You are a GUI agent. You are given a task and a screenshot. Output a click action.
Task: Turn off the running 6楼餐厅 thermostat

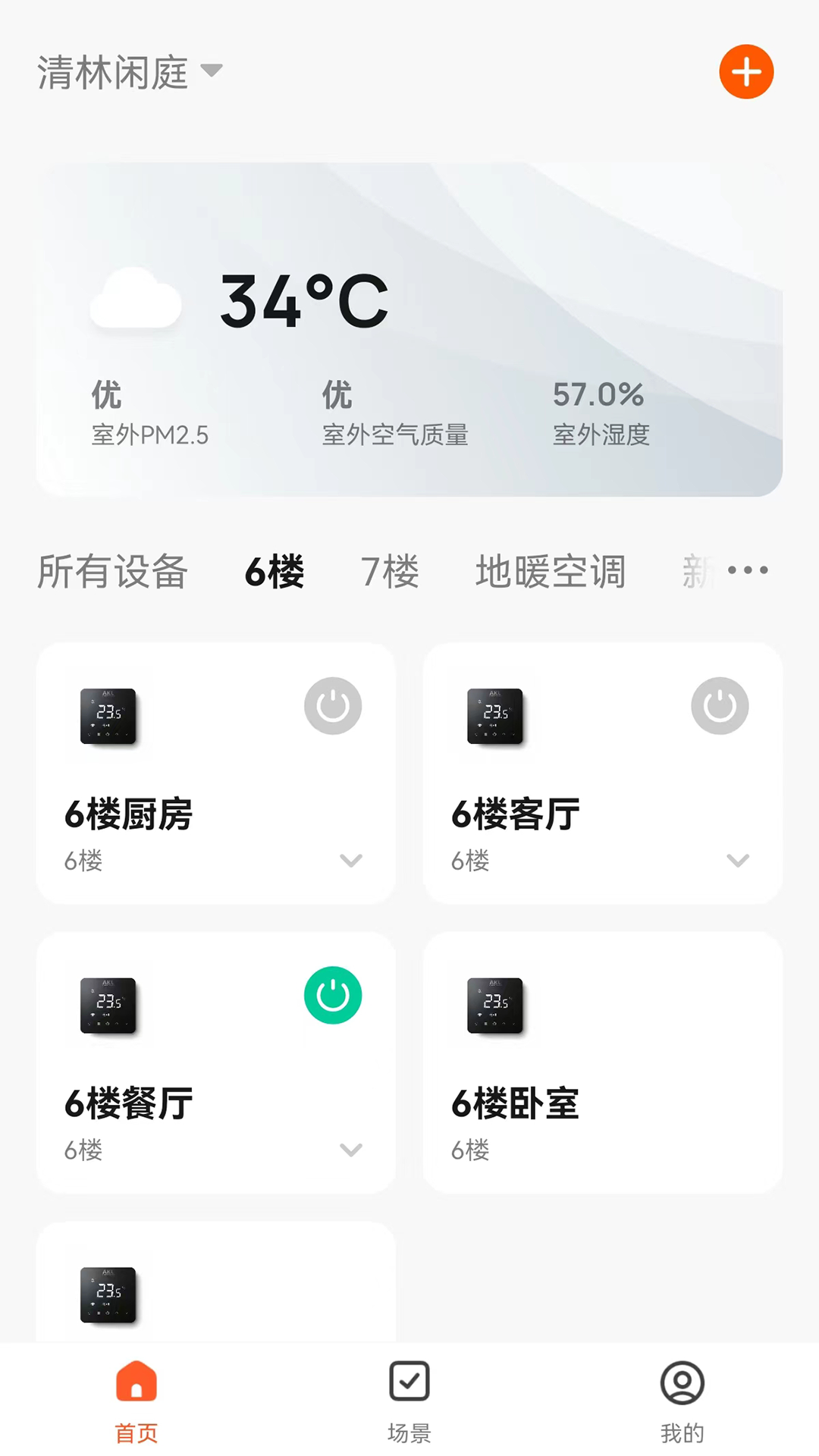pyautogui.click(x=332, y=995)
